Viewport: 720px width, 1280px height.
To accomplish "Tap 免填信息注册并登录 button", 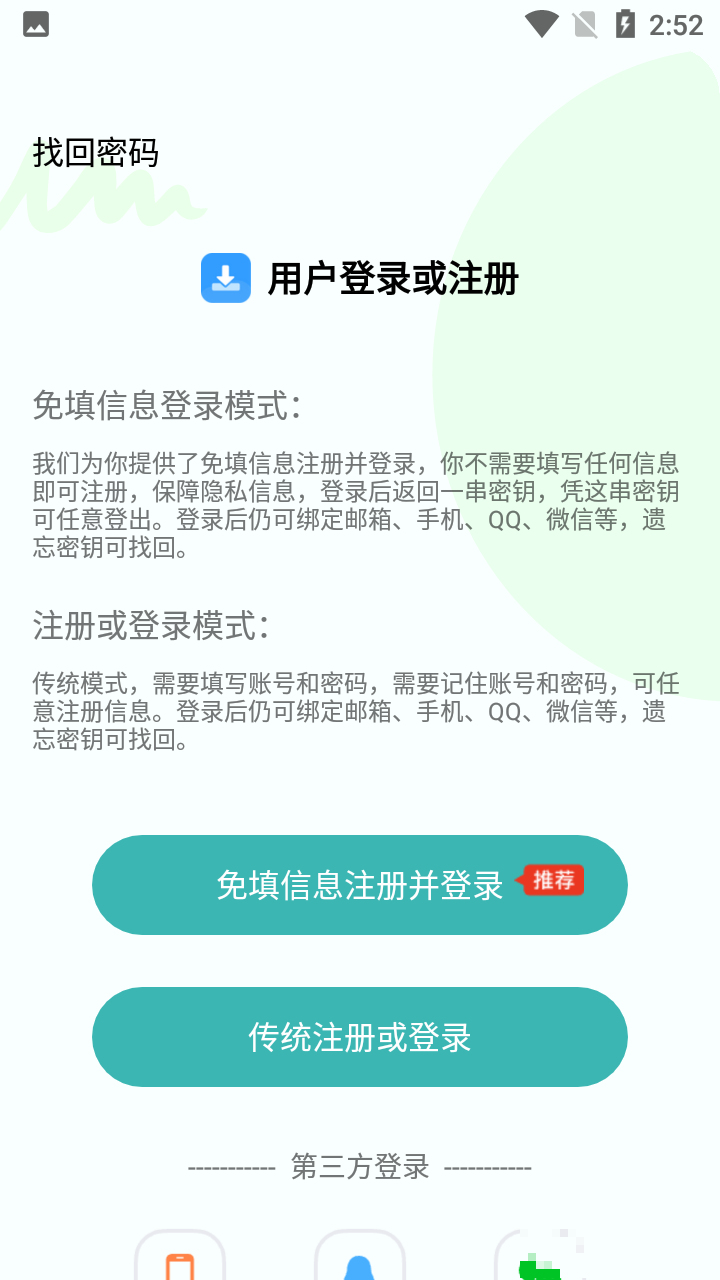I will pyautogui.click(x=360, y=885).
